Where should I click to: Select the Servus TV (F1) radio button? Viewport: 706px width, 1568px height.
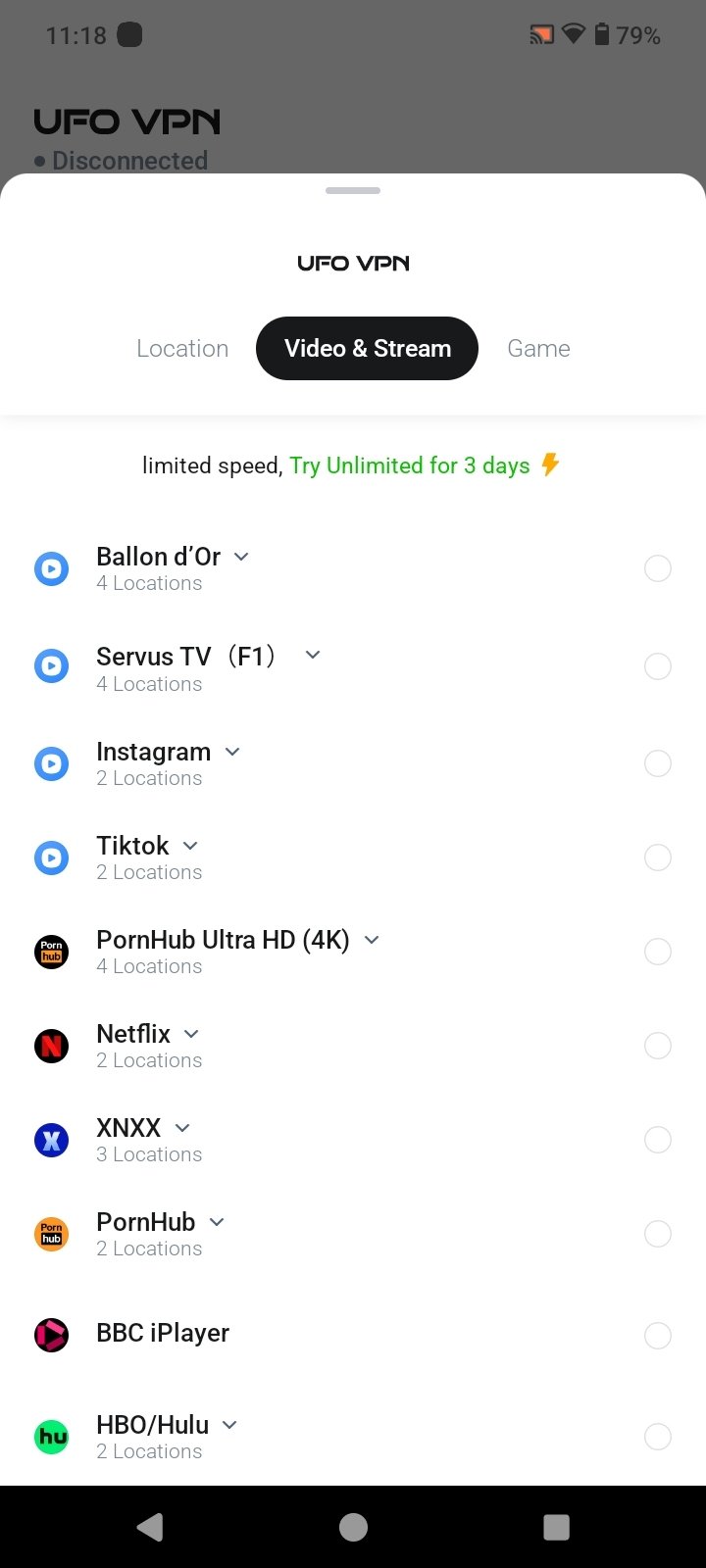click(658, 666)
